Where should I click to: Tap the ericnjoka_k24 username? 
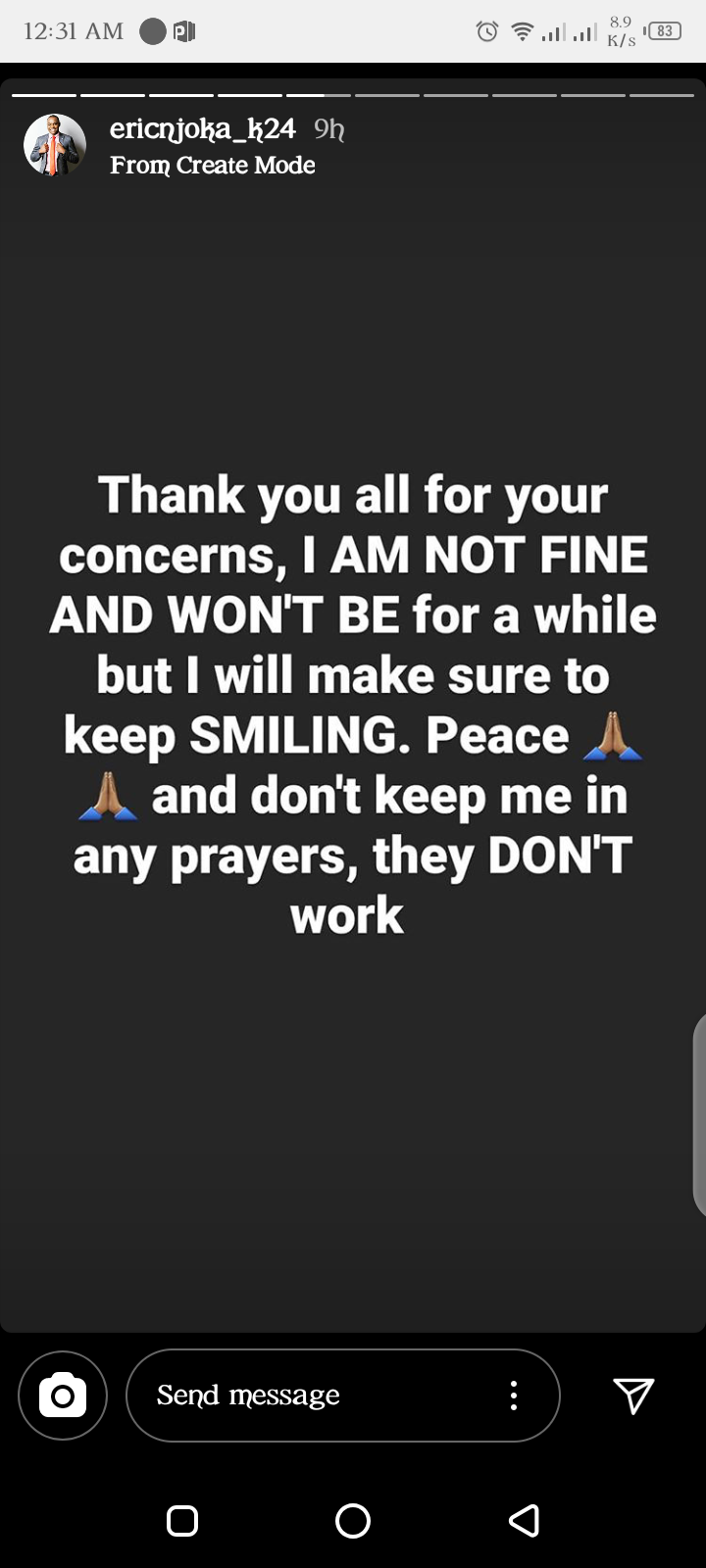(x=203, y=129)
